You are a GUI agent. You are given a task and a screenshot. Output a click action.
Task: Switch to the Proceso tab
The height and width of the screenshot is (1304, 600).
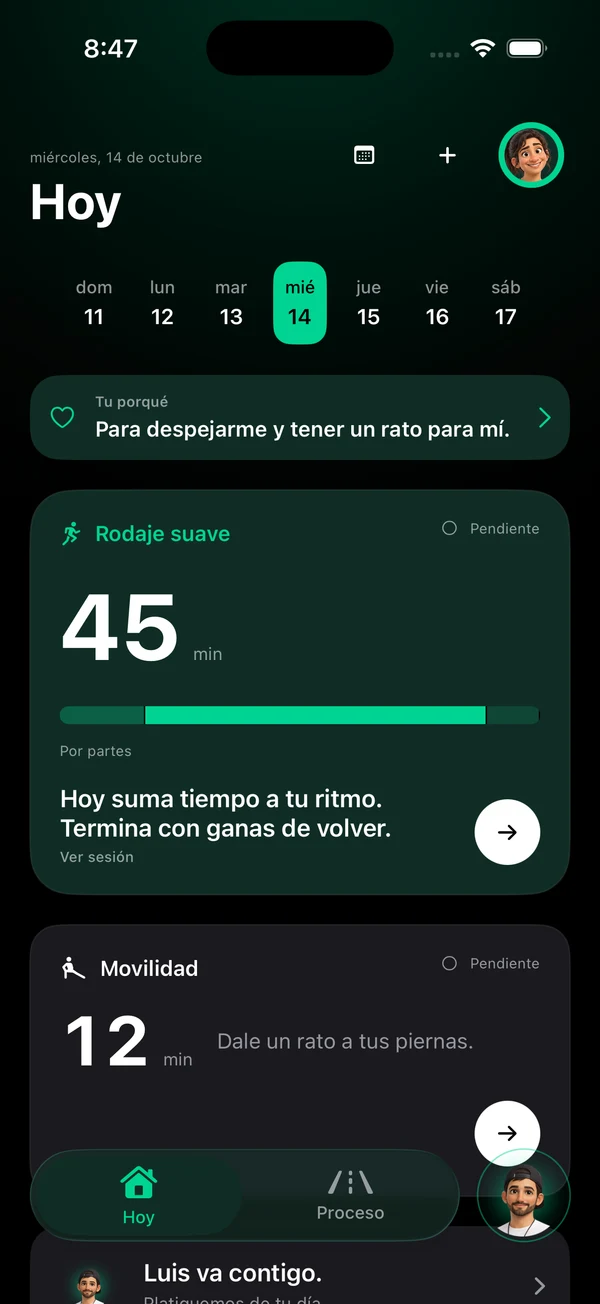(350, 1195)
